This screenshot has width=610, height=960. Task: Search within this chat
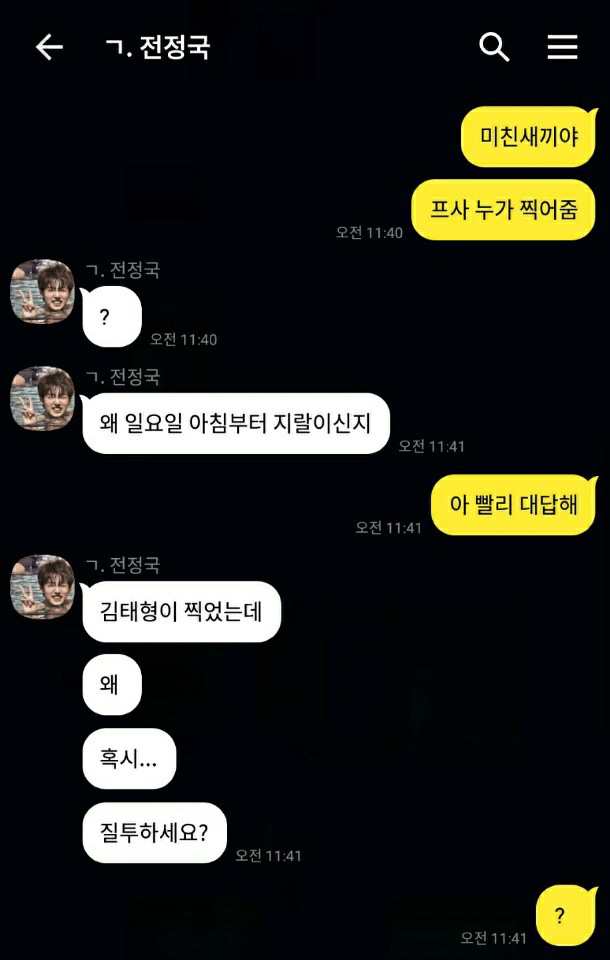tap(494, 47)
